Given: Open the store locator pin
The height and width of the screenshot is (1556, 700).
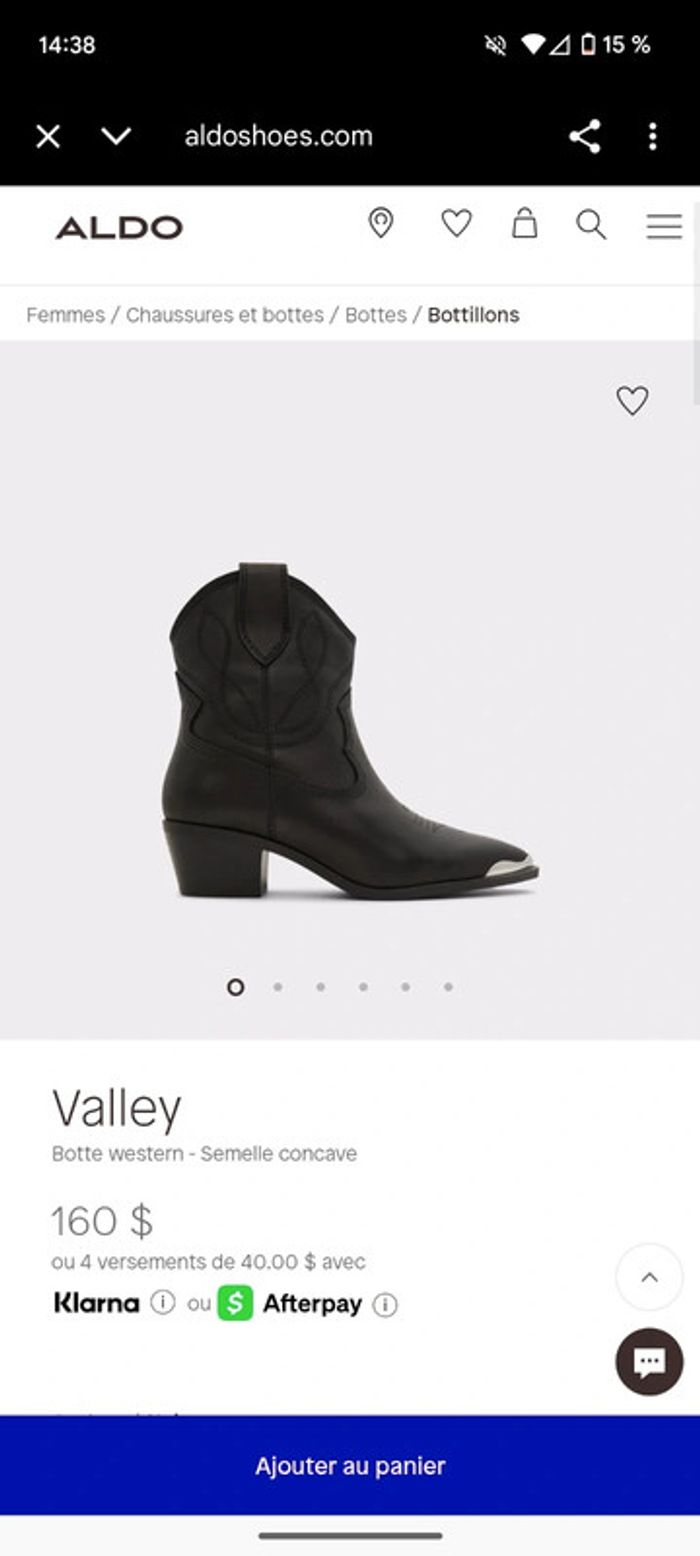Looking at the screenshot, I should (381, 223).
